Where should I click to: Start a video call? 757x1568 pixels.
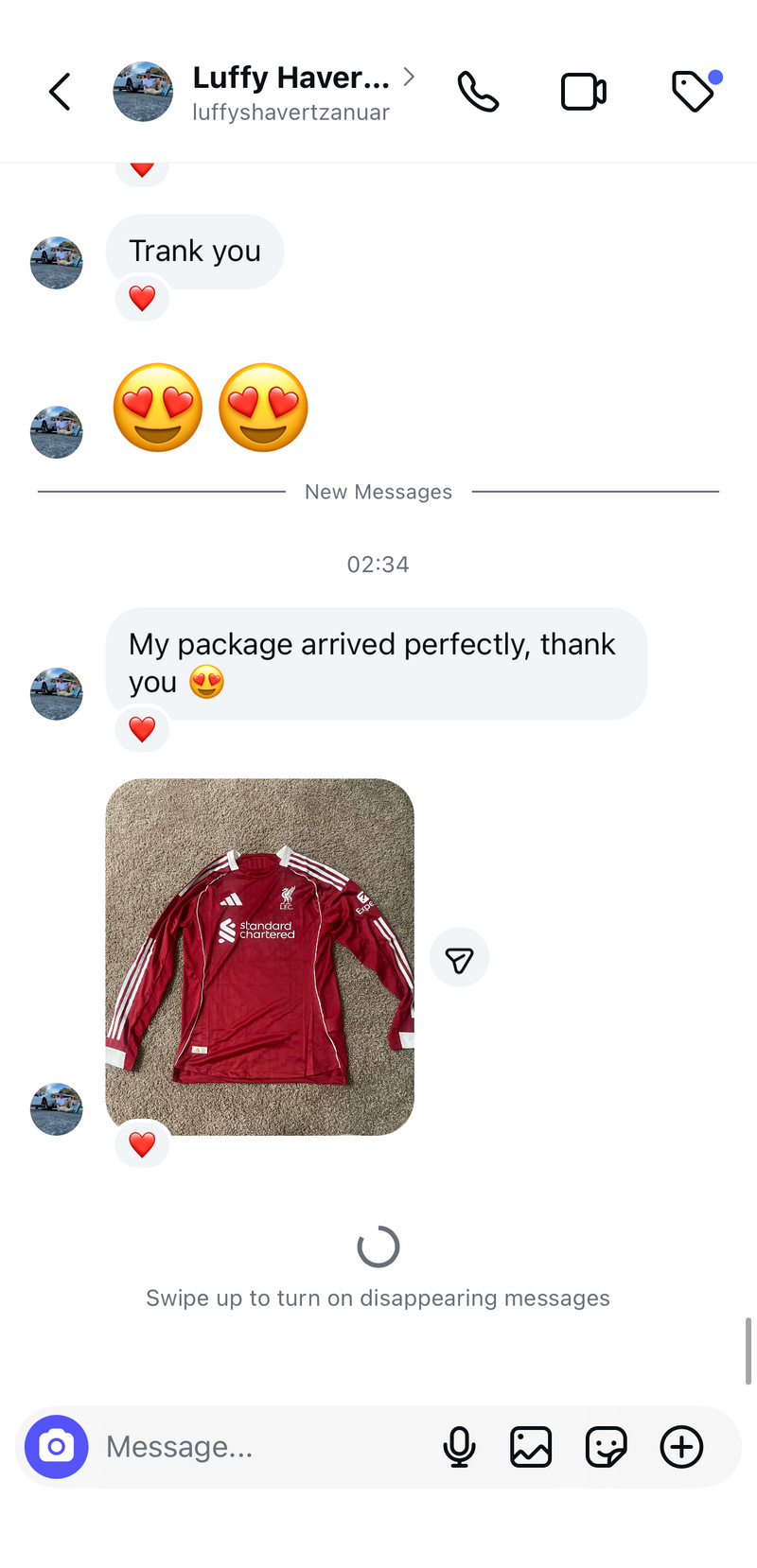point(583,91)
